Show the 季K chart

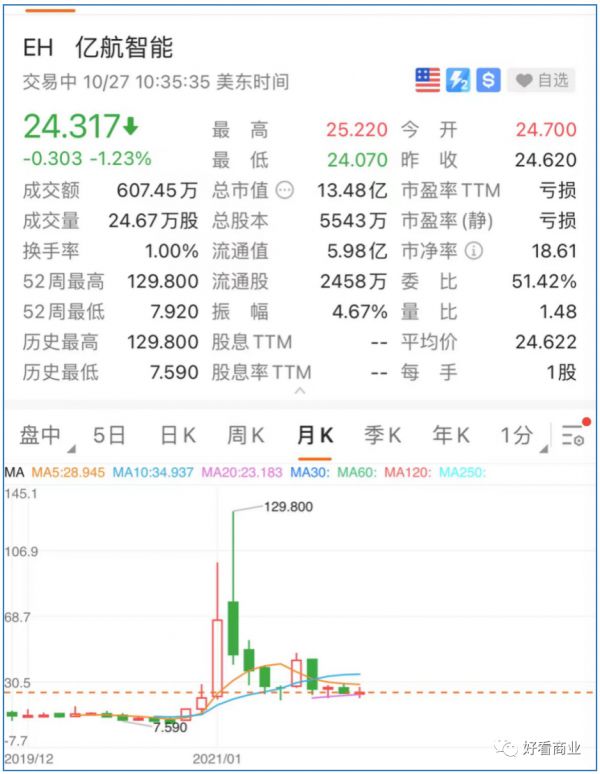[x=381, y=435]
